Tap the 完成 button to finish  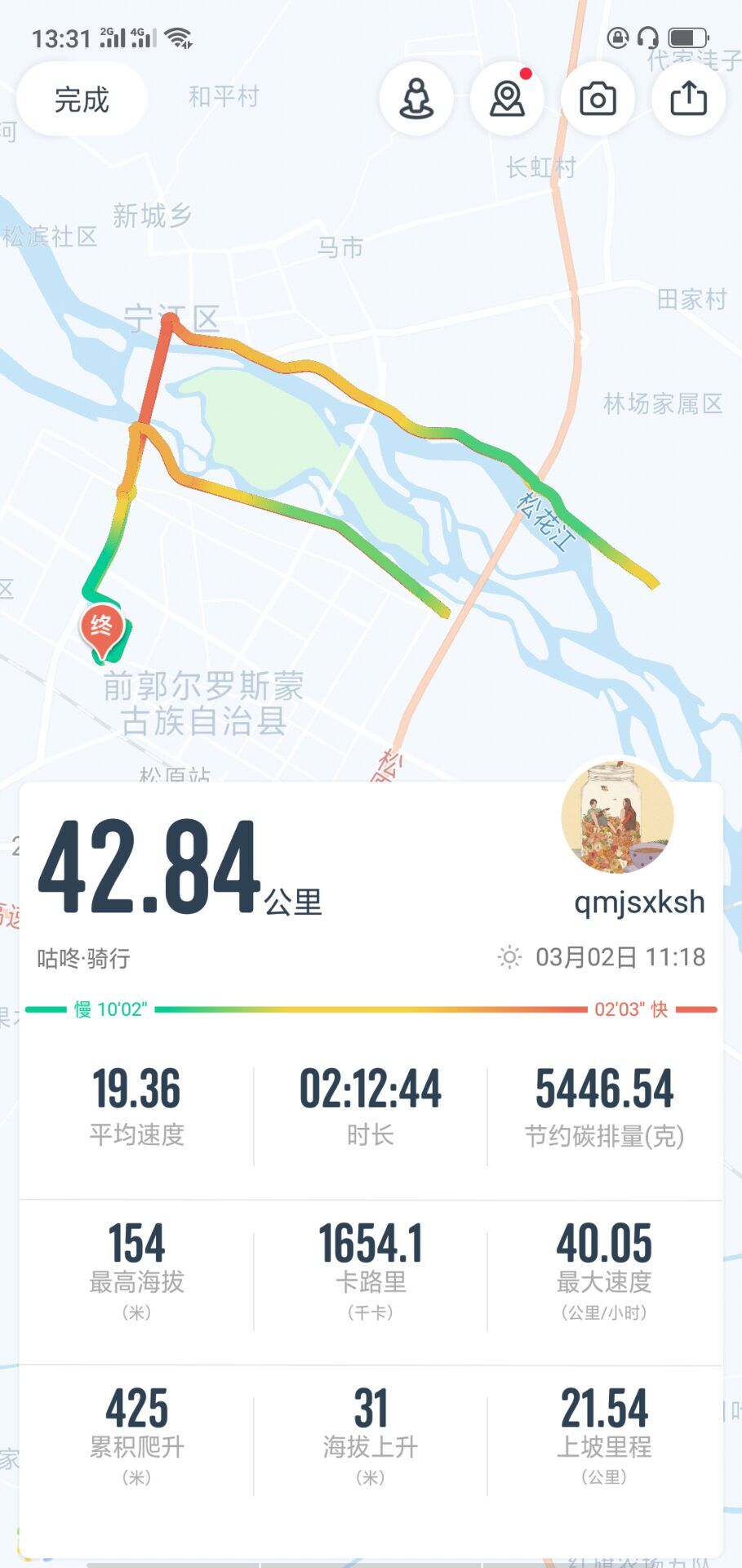(x=82, y=100)
